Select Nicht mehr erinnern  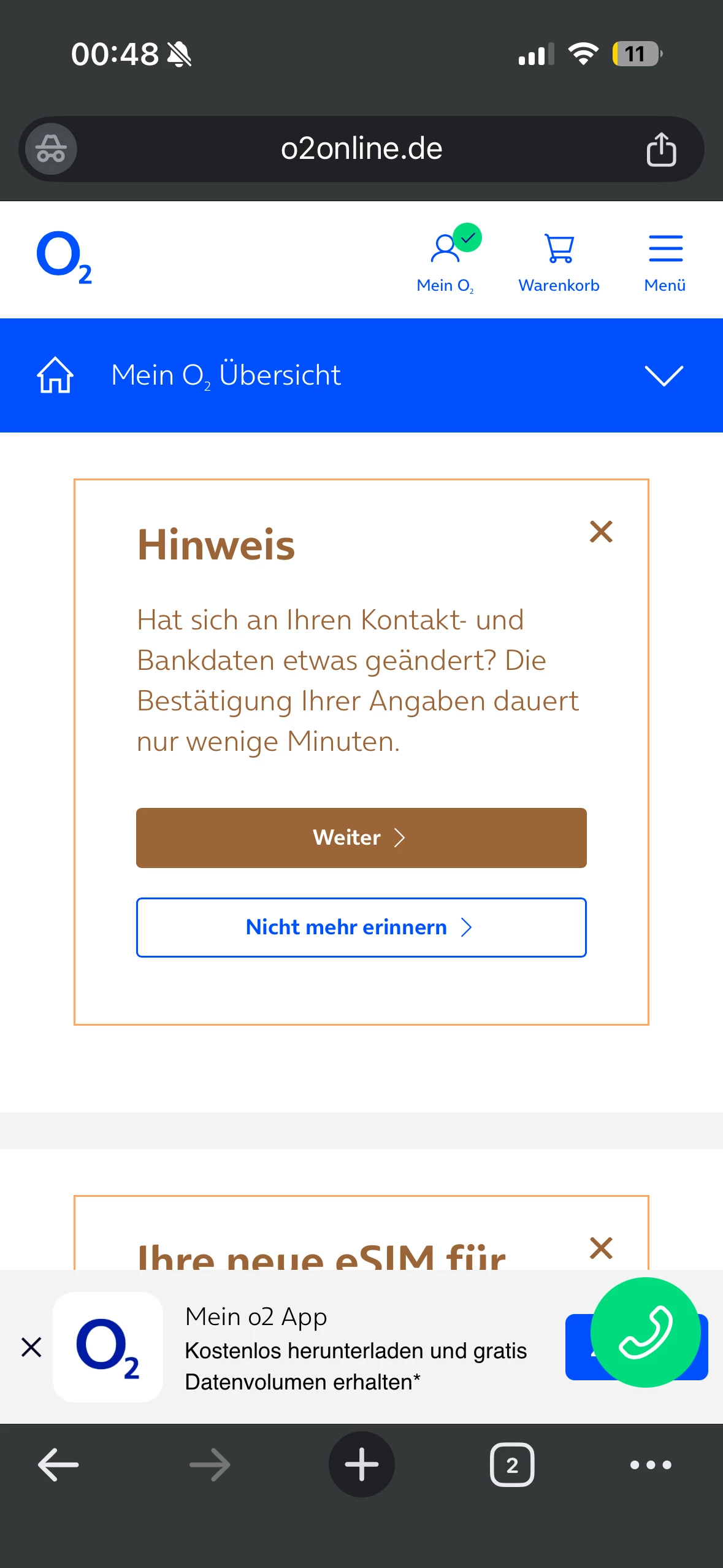pos(361,927)
